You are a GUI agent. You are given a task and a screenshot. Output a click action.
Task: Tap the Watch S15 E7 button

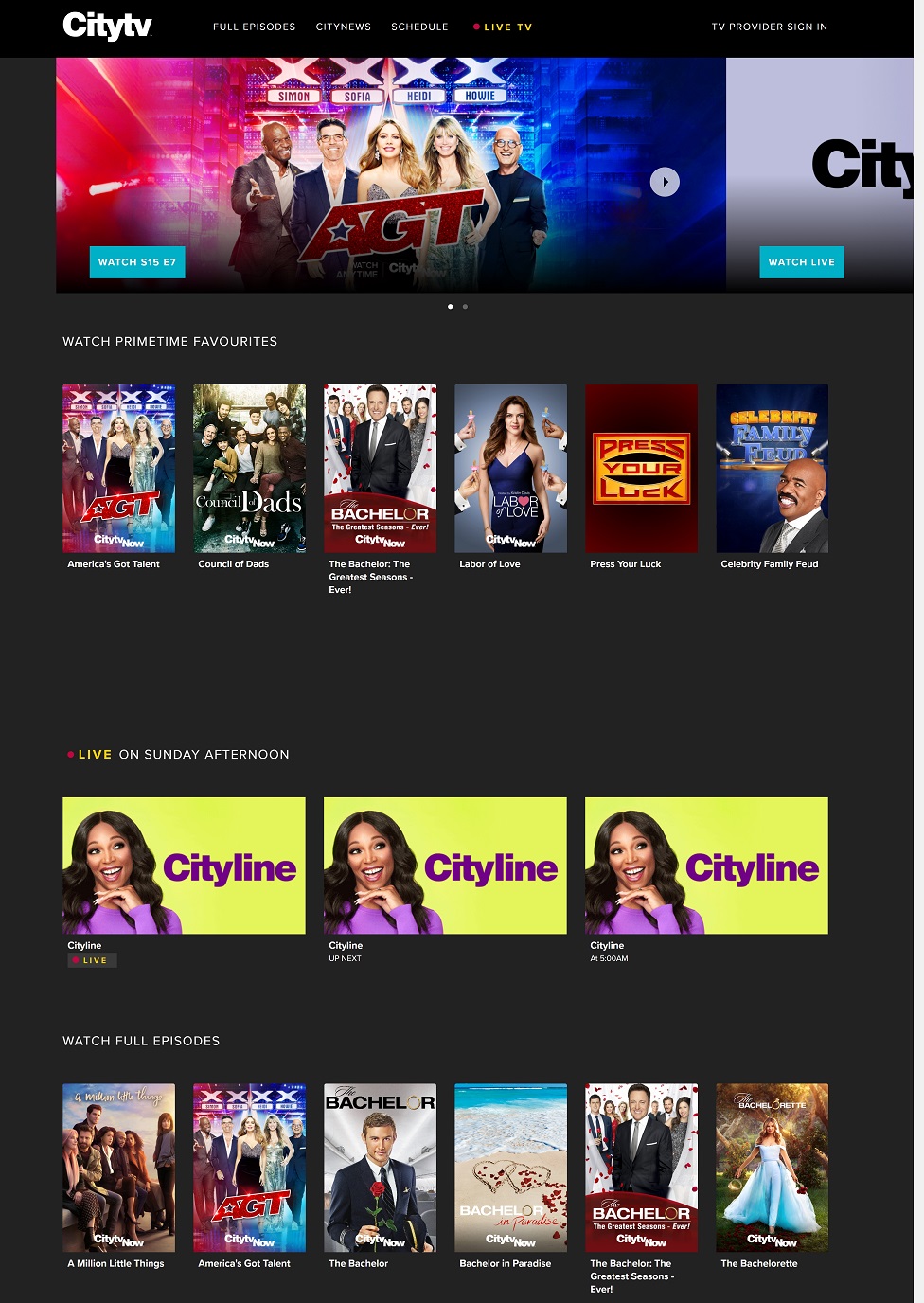tap(137, 262)
